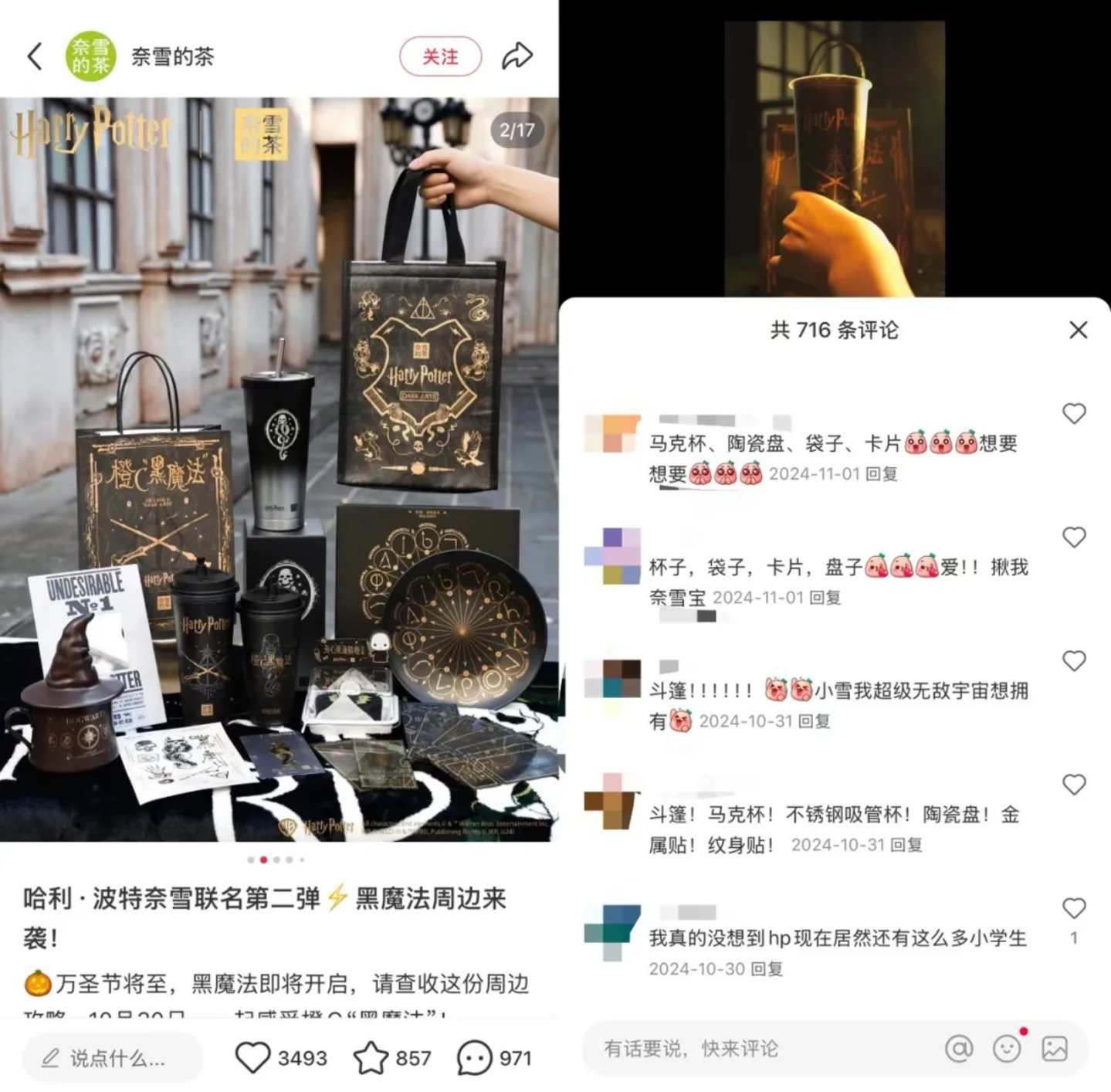
Task: Like the comment about hp 小学生
Action: (1074, 908)
